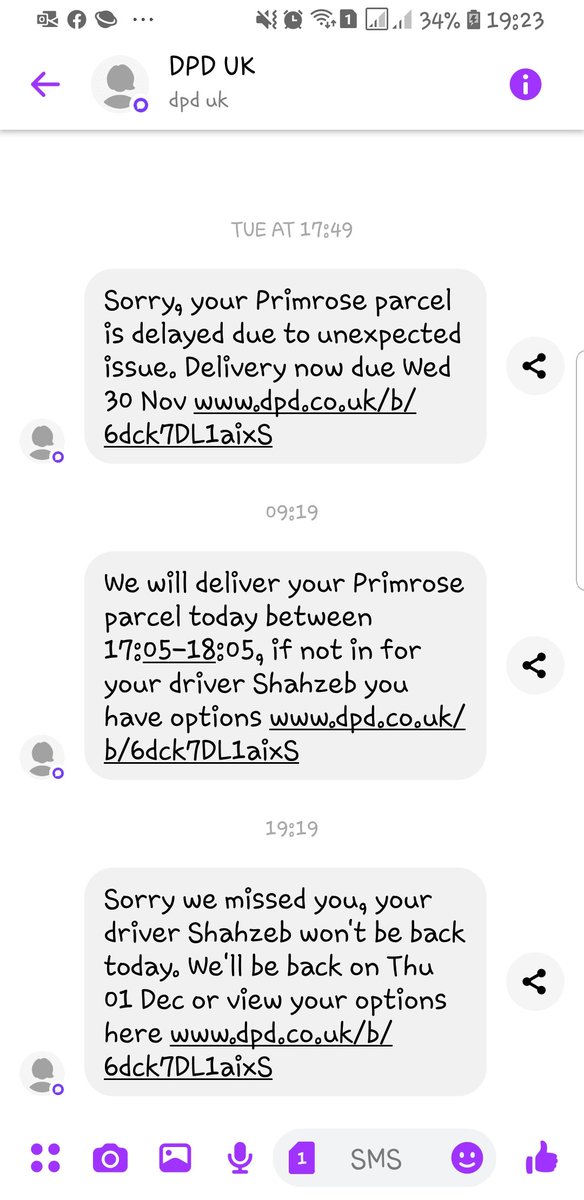Send a thumbs-up like
584x1200 pixels.
[541, 1157]
